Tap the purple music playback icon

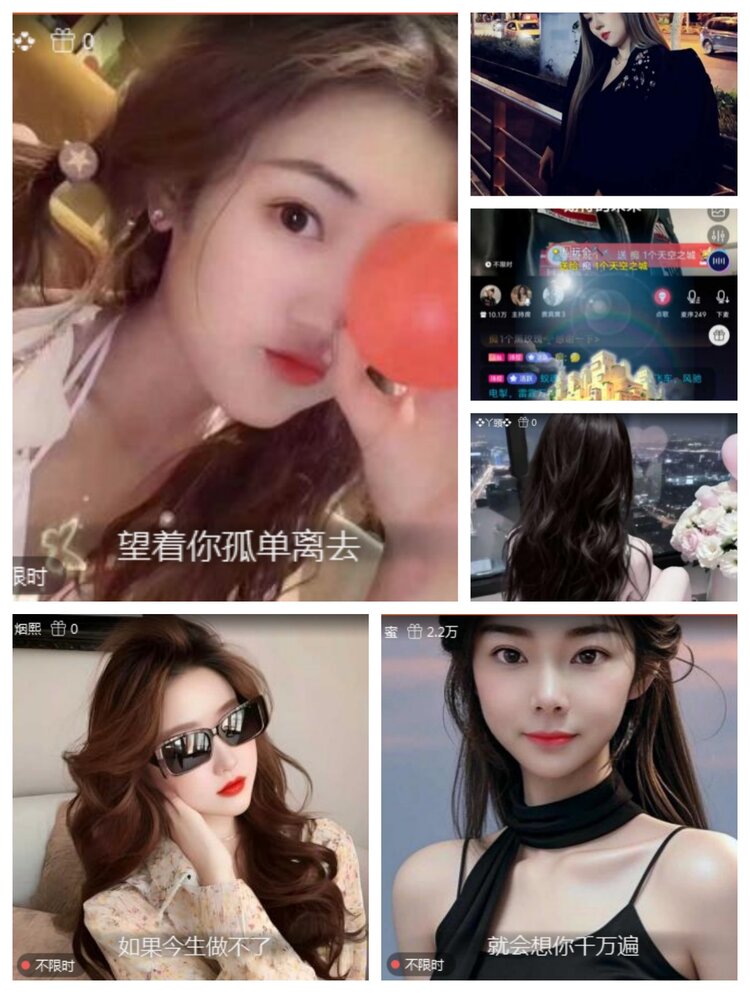(718, 261)
